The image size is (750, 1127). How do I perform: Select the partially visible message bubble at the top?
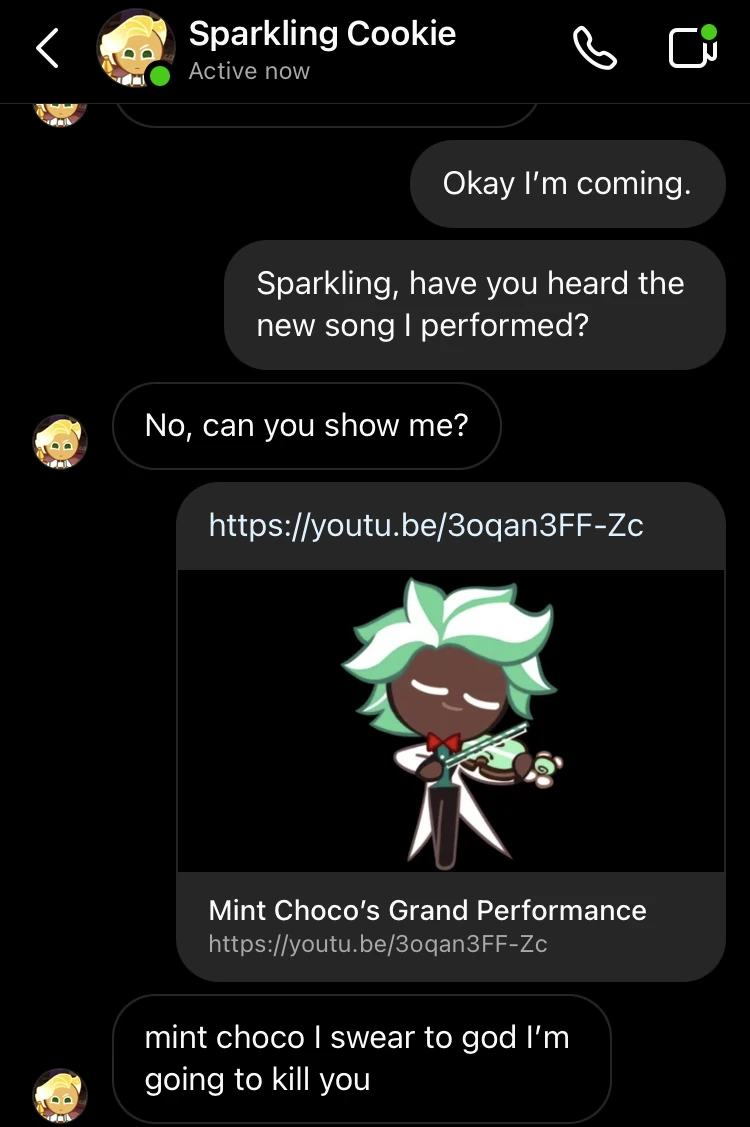pos(327,108)
